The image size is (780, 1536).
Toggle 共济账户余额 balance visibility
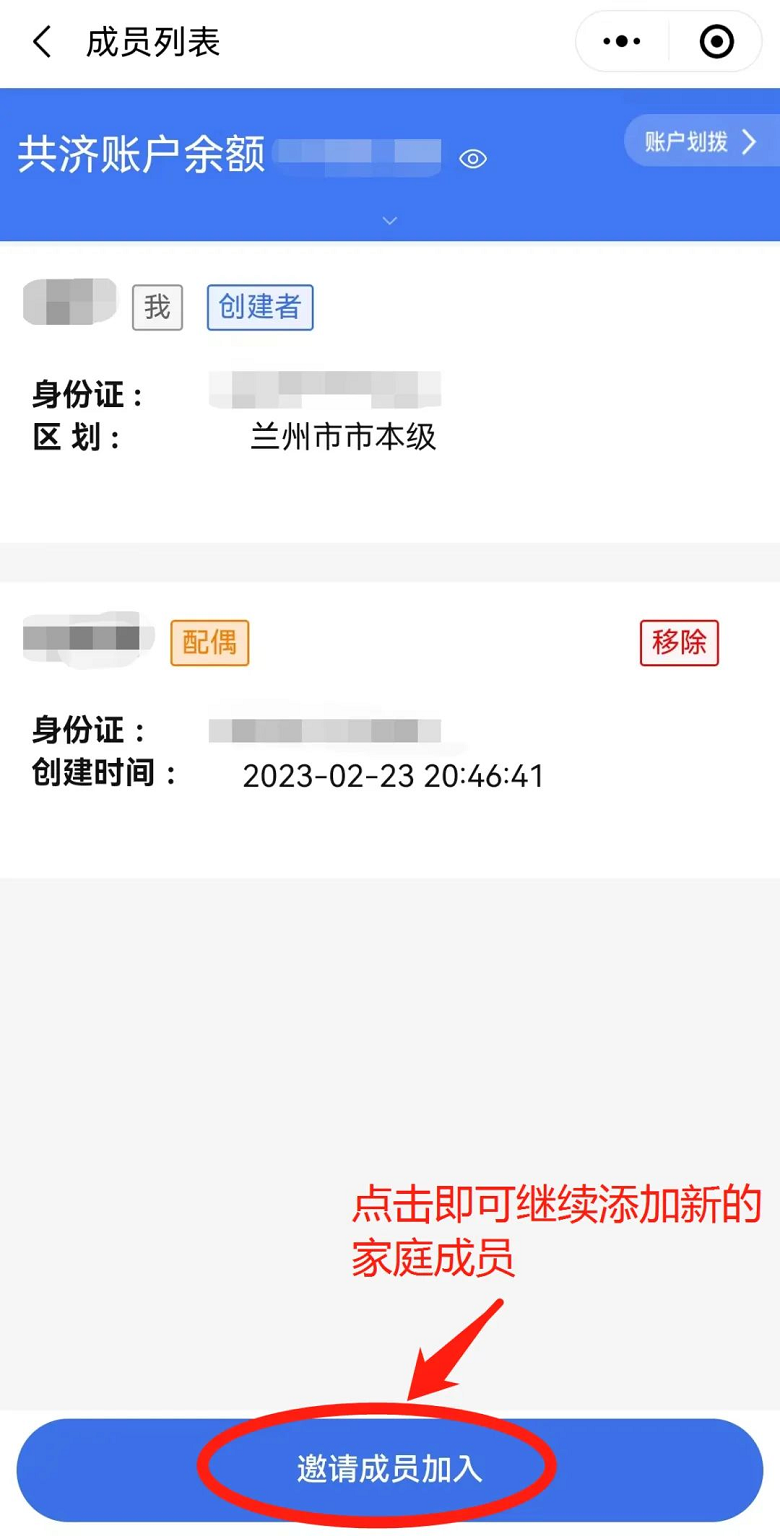click(x=473, y=159)
